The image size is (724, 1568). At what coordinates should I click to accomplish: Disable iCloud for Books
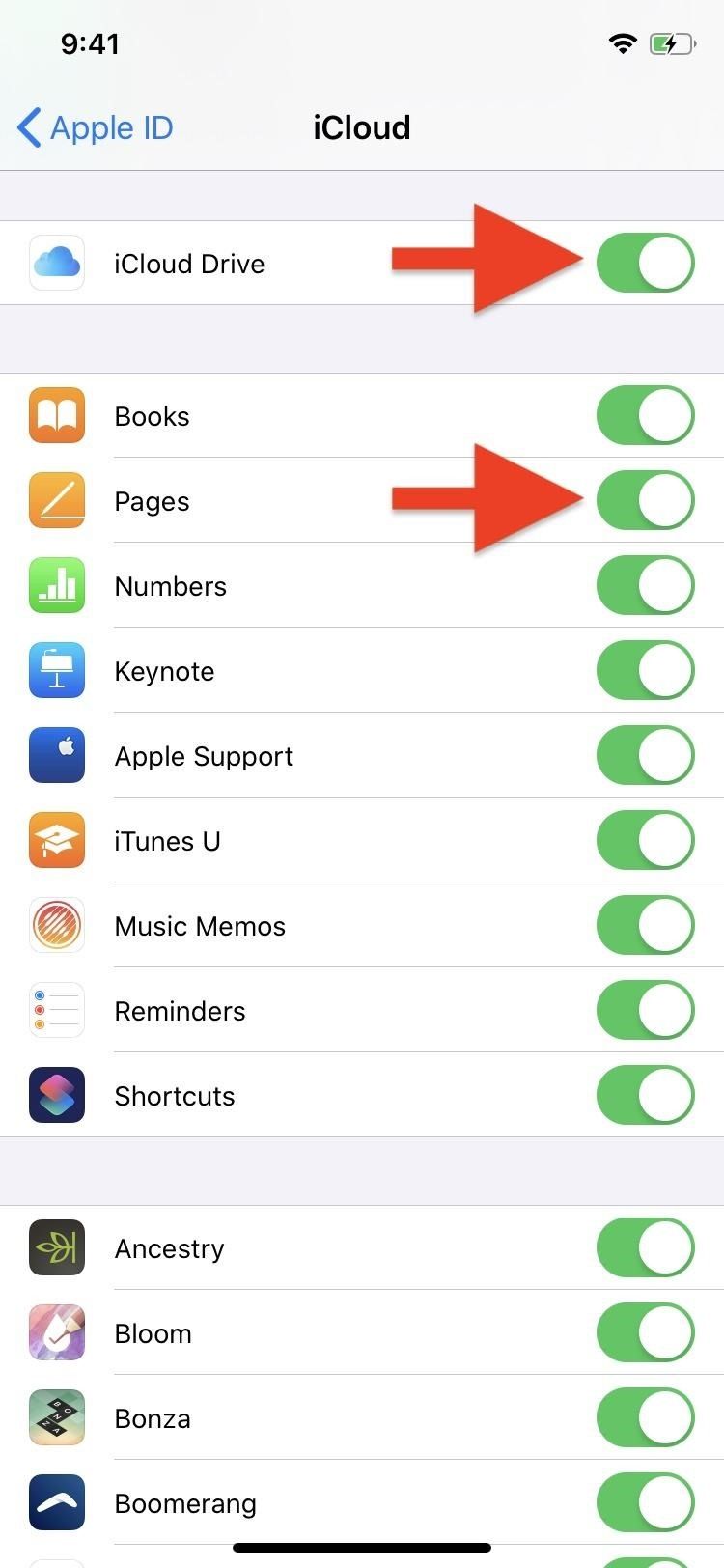[645, 415]
